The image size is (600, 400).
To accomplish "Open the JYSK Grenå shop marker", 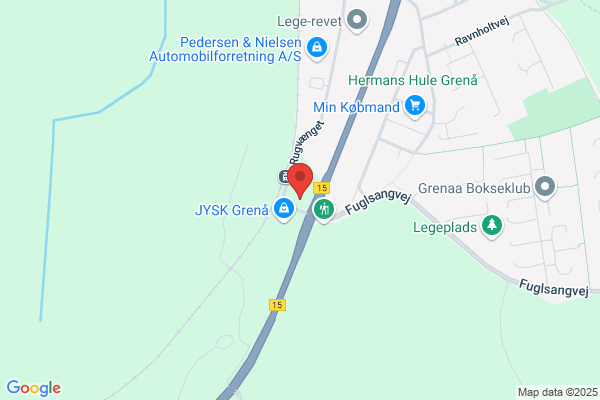I will [284, 209].
